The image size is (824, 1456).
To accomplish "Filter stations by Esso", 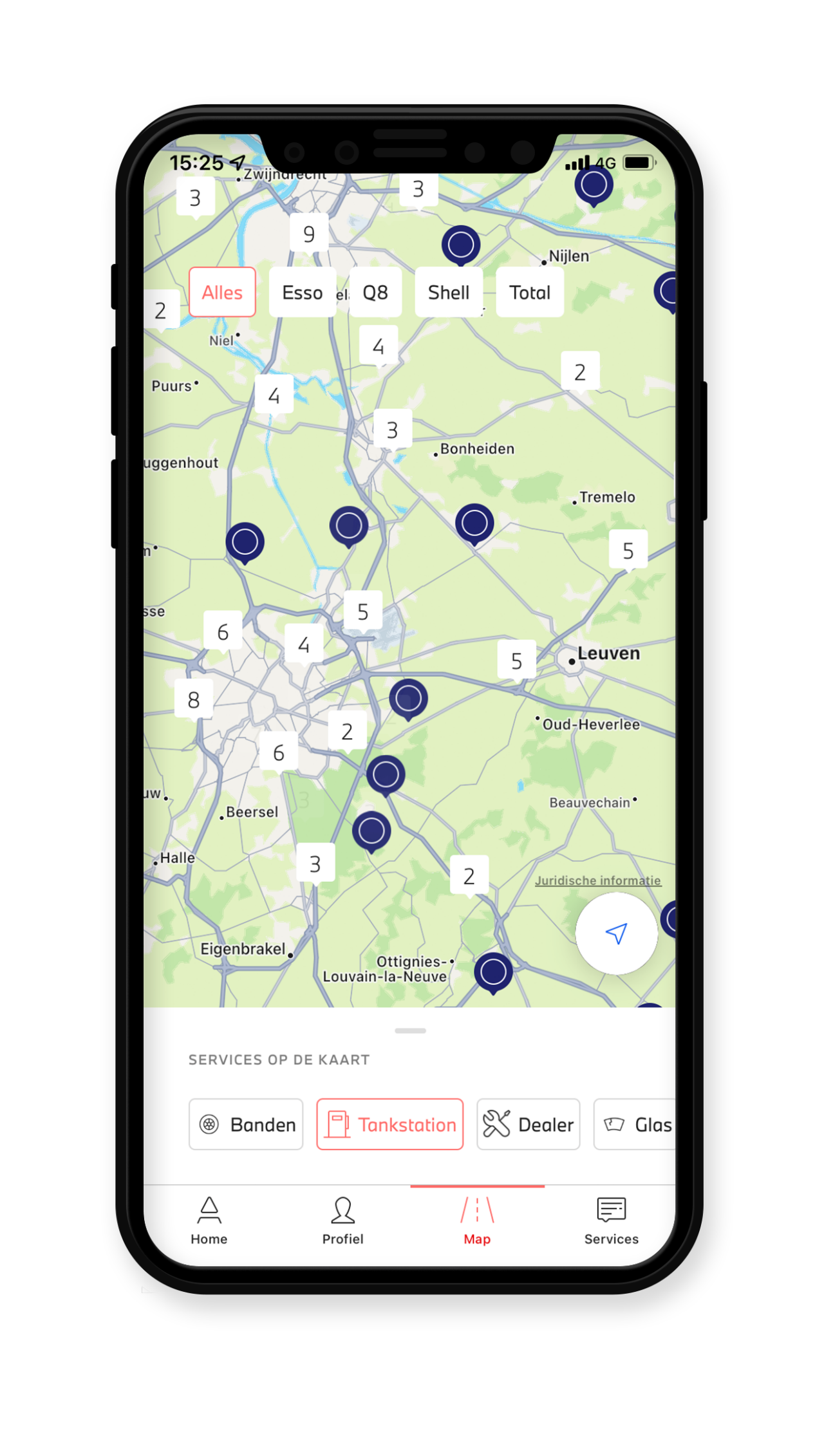I will point(302,292).
